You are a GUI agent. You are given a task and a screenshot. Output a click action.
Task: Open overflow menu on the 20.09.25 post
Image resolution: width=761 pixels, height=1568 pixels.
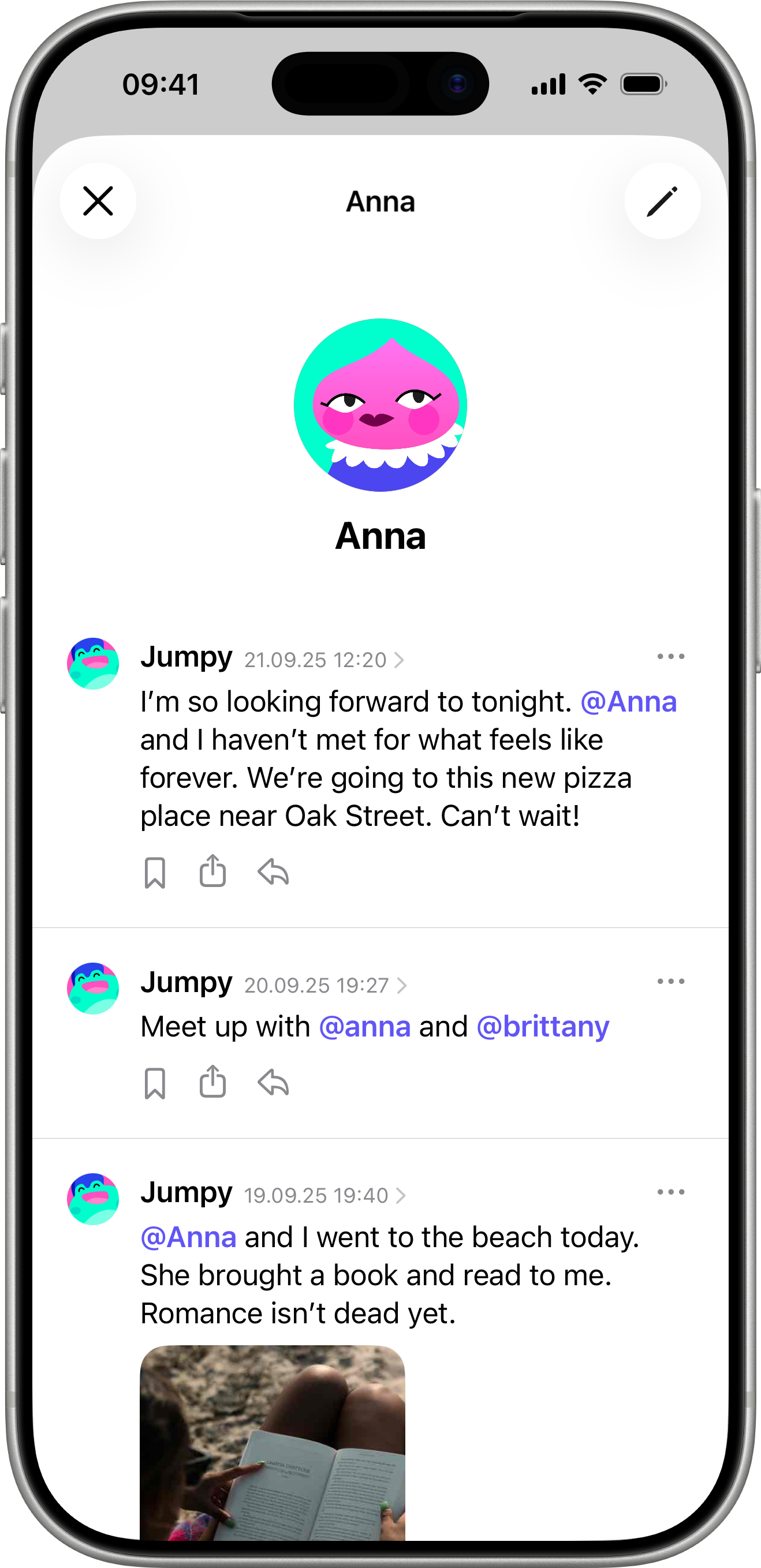click(x=670, y=981)
